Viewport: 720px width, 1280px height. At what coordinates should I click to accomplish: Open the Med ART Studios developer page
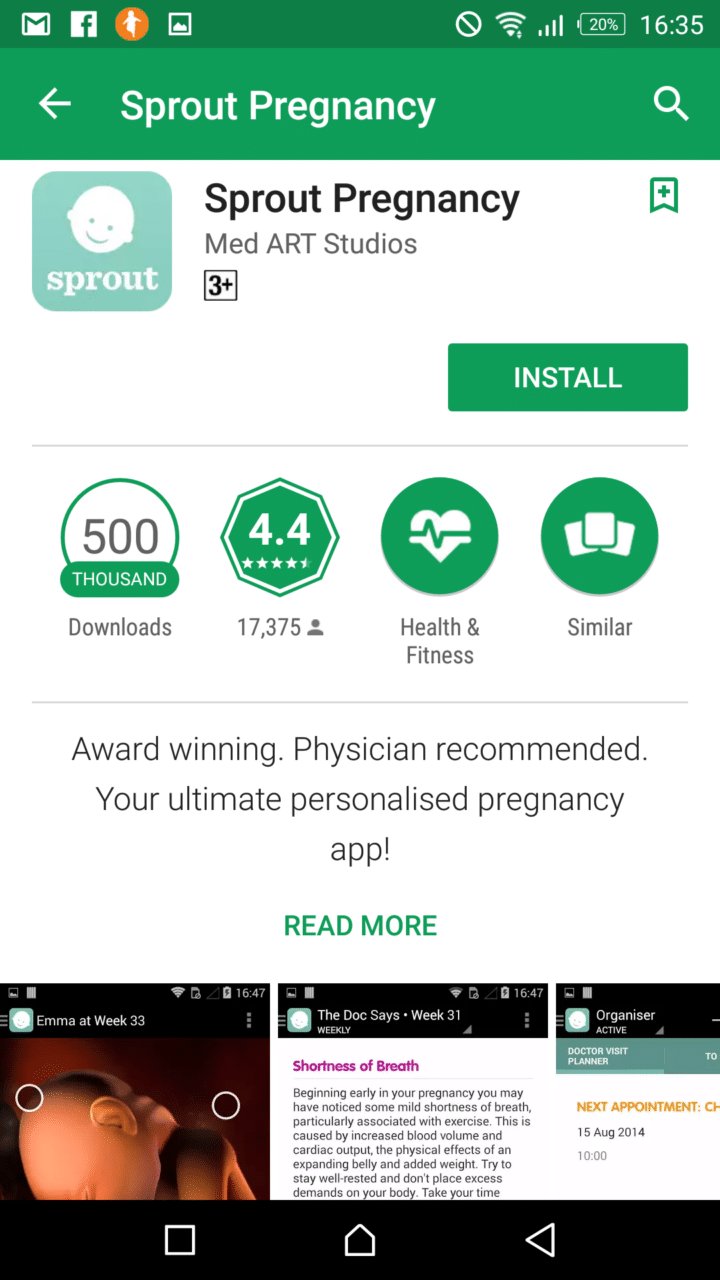pos(311,244)
